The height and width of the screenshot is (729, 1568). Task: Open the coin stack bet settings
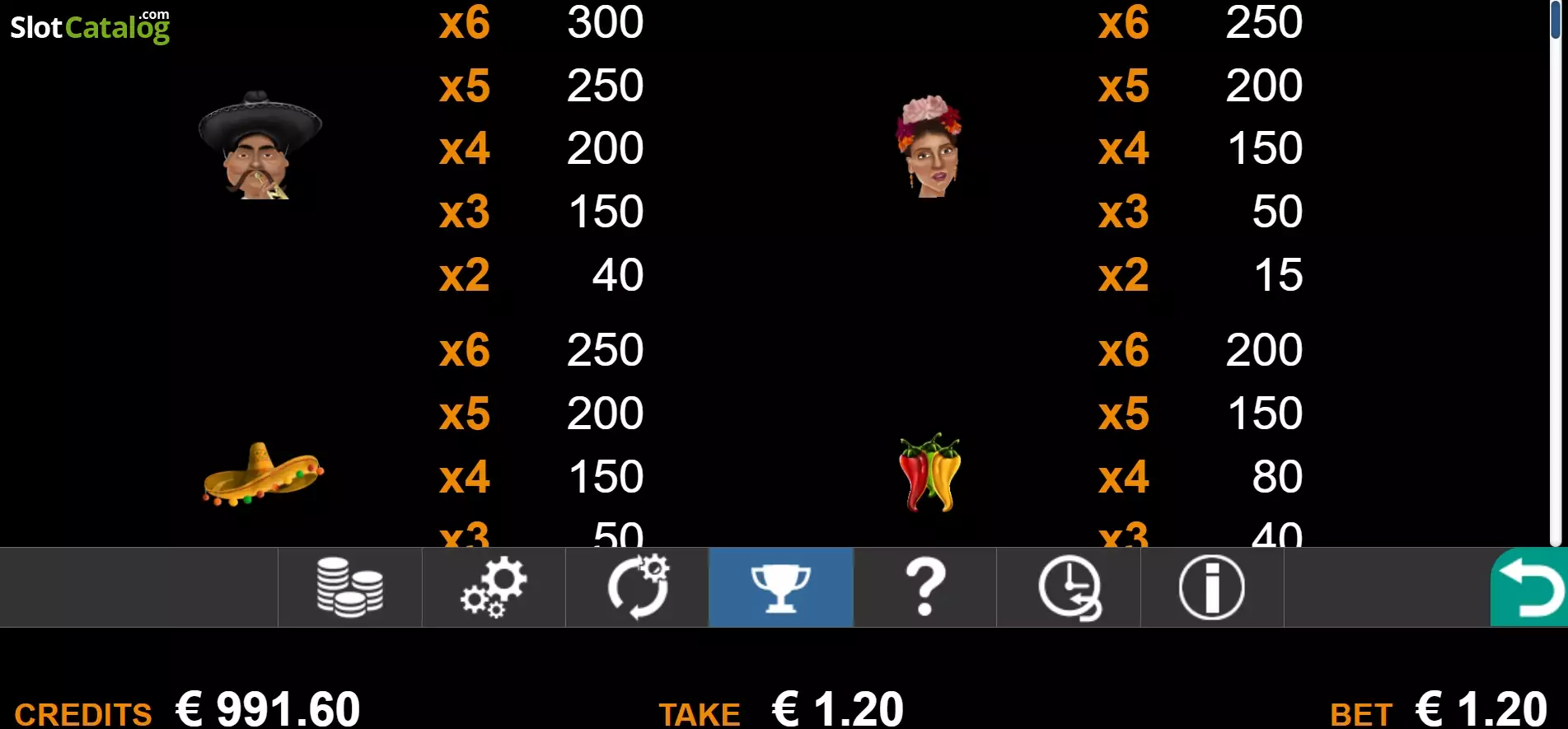click(x=350, y=587)
